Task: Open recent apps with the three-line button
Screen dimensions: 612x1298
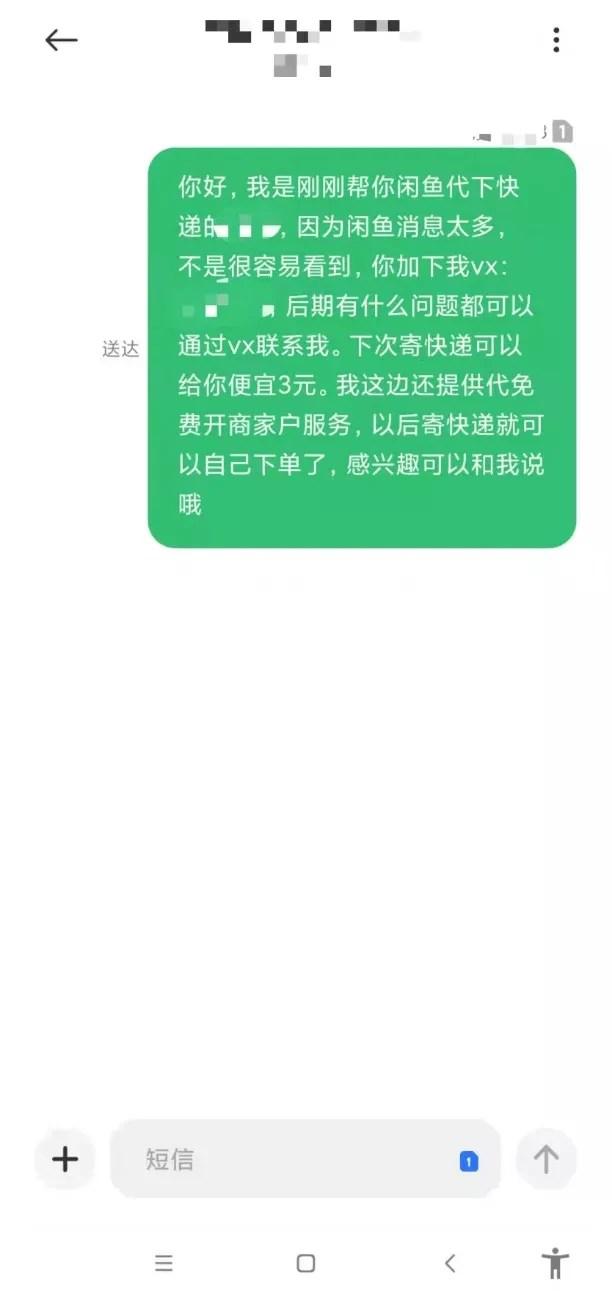Action: 164,1263
